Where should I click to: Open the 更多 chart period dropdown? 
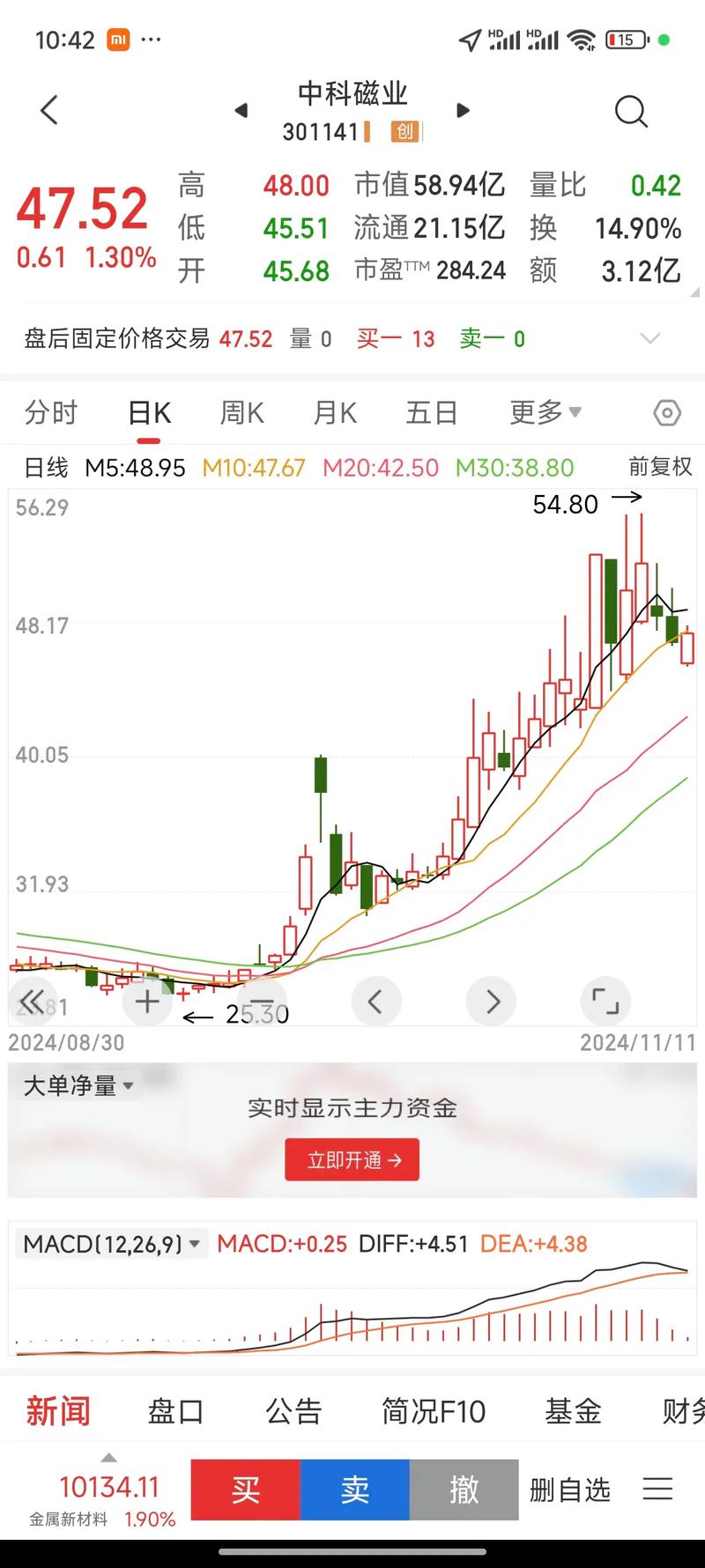pos(545,412)
